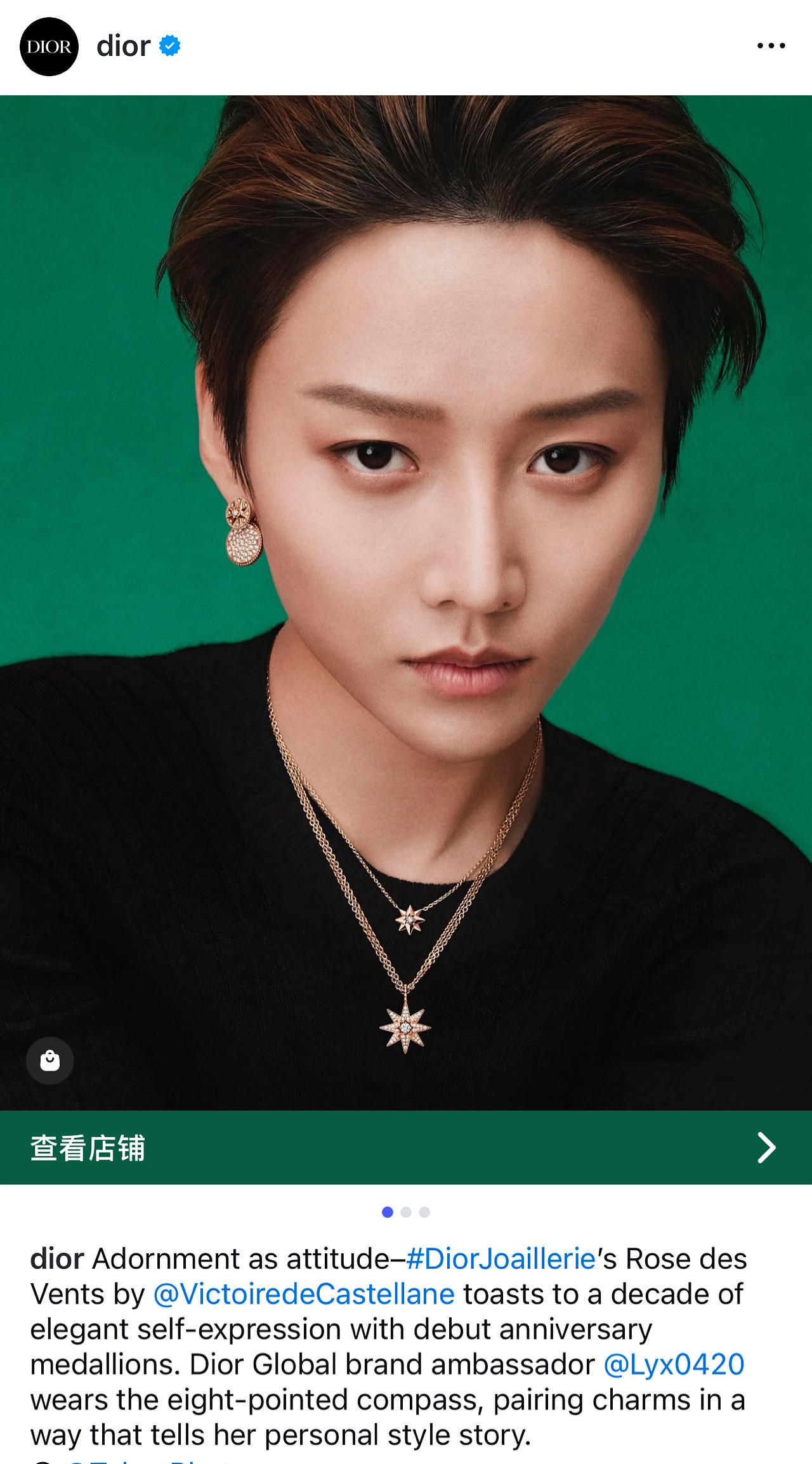Image resolution: width=812 pixels, height=1464 pixels.
Task: Open the Dior profile avatar
Action: (x=49, y=47)
